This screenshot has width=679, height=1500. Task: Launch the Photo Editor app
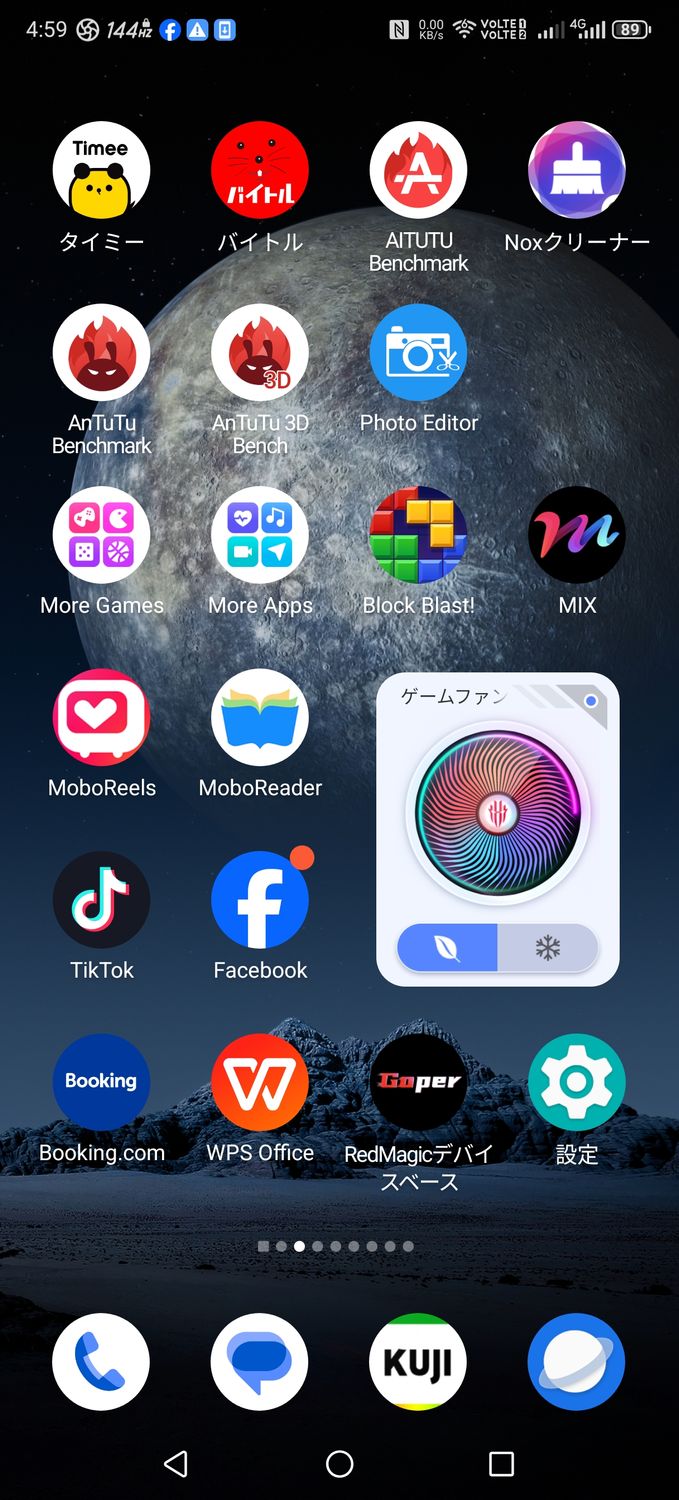tap(418, 353)
